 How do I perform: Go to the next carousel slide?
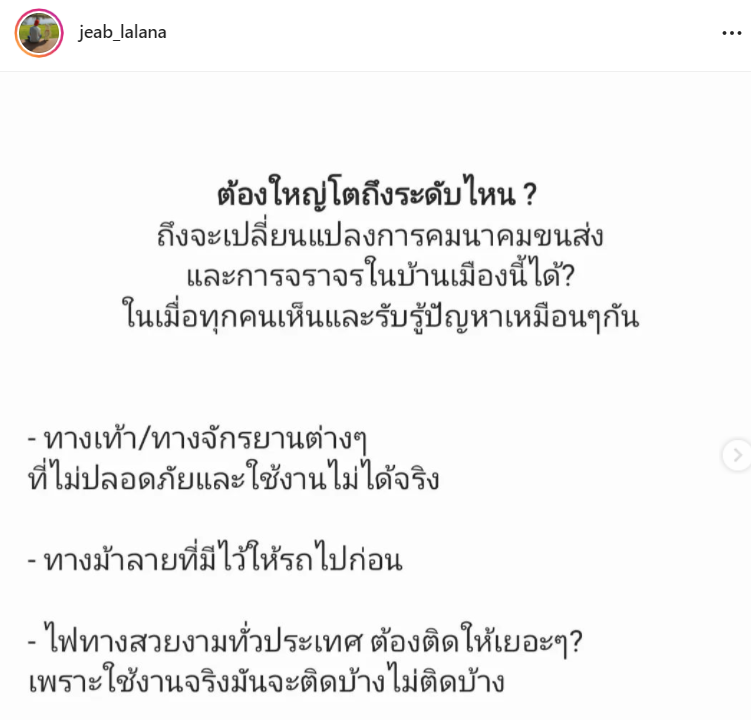737,455
